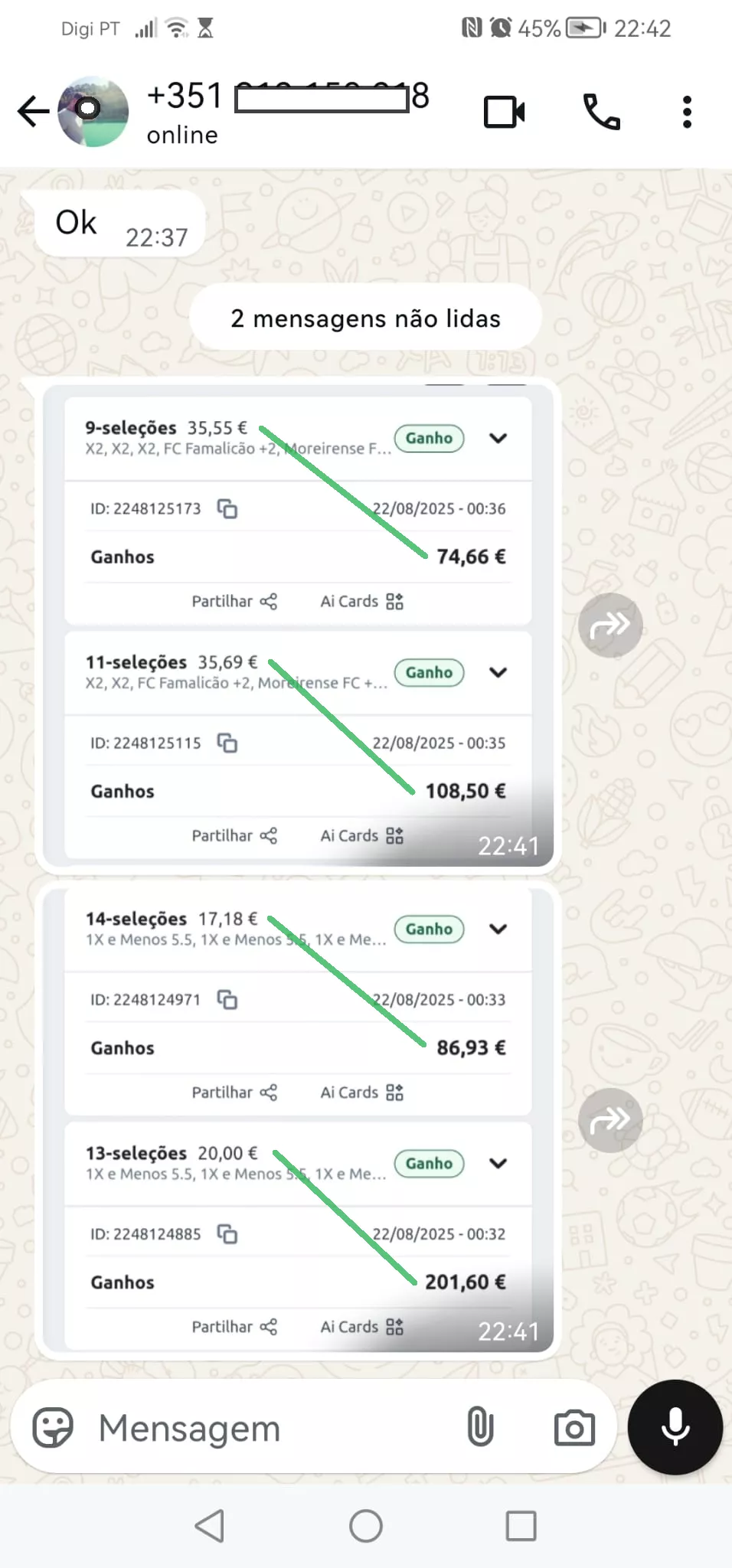
Task: Tap the system home button
Action: 365,1526
